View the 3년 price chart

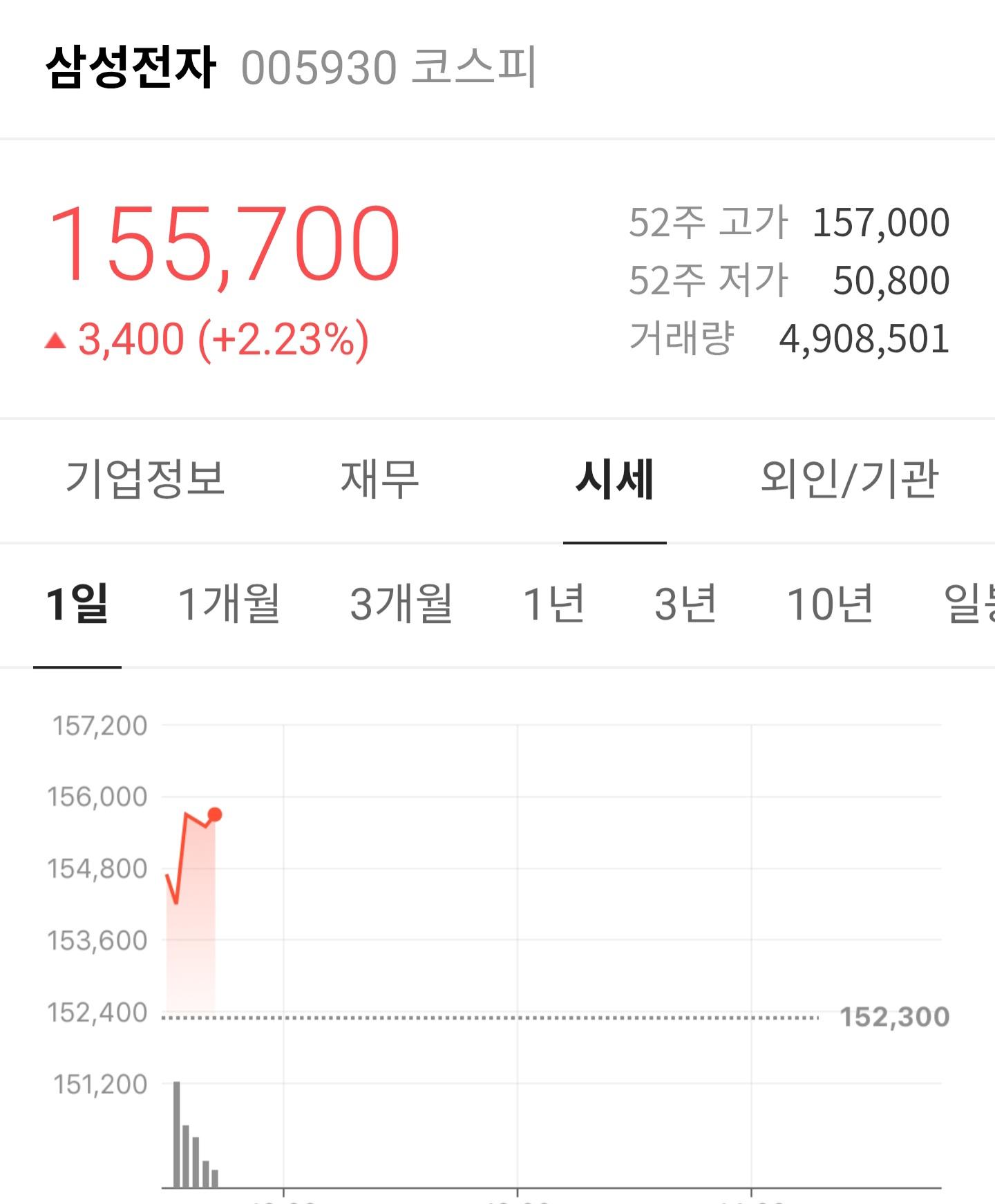[685, 604]
